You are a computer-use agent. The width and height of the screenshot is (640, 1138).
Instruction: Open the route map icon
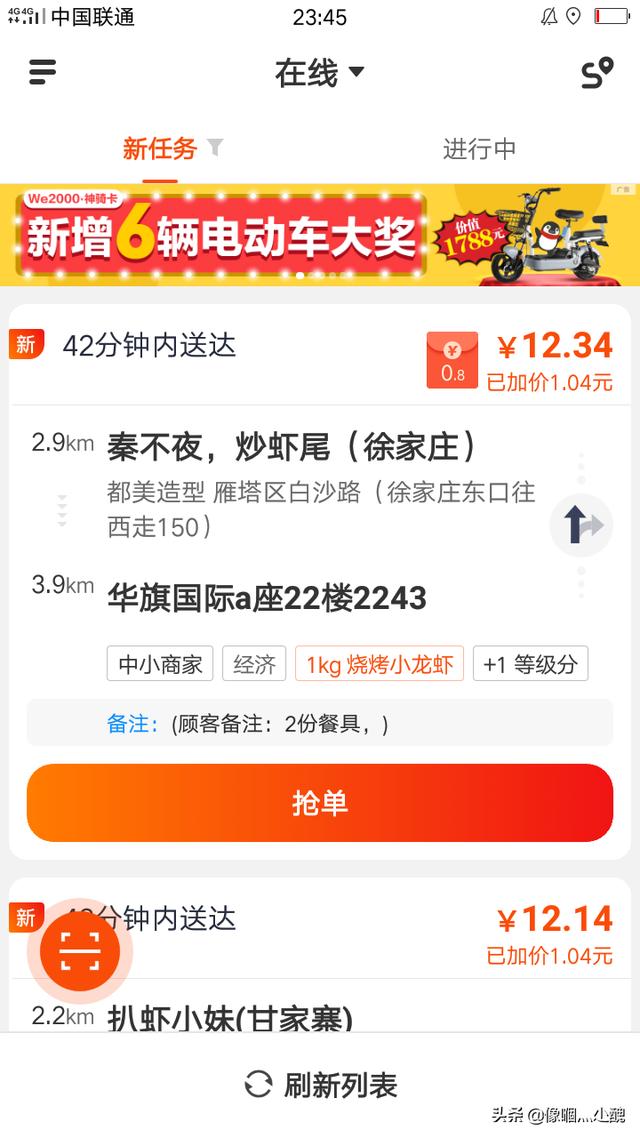597,73
